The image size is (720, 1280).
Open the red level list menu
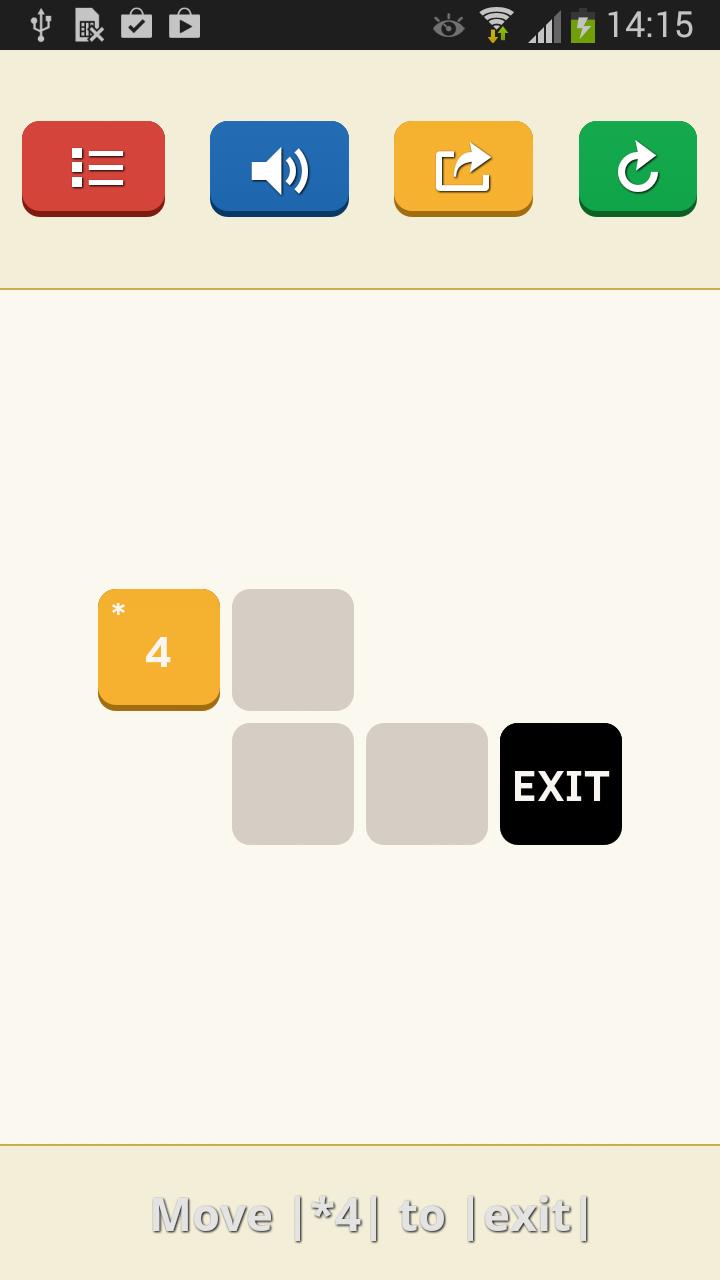point(94,168)
